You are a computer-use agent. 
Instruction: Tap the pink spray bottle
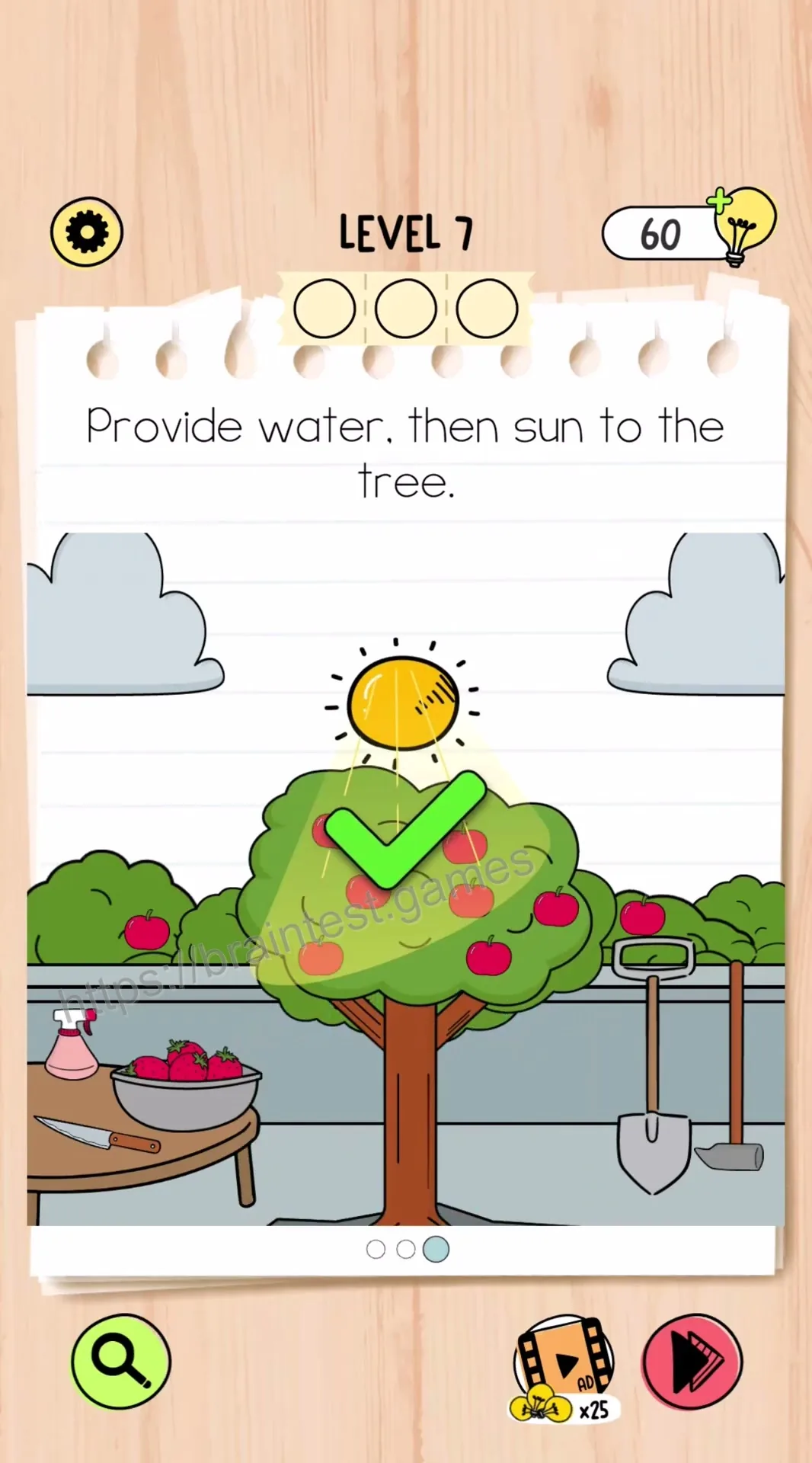tap(72, 1043)
